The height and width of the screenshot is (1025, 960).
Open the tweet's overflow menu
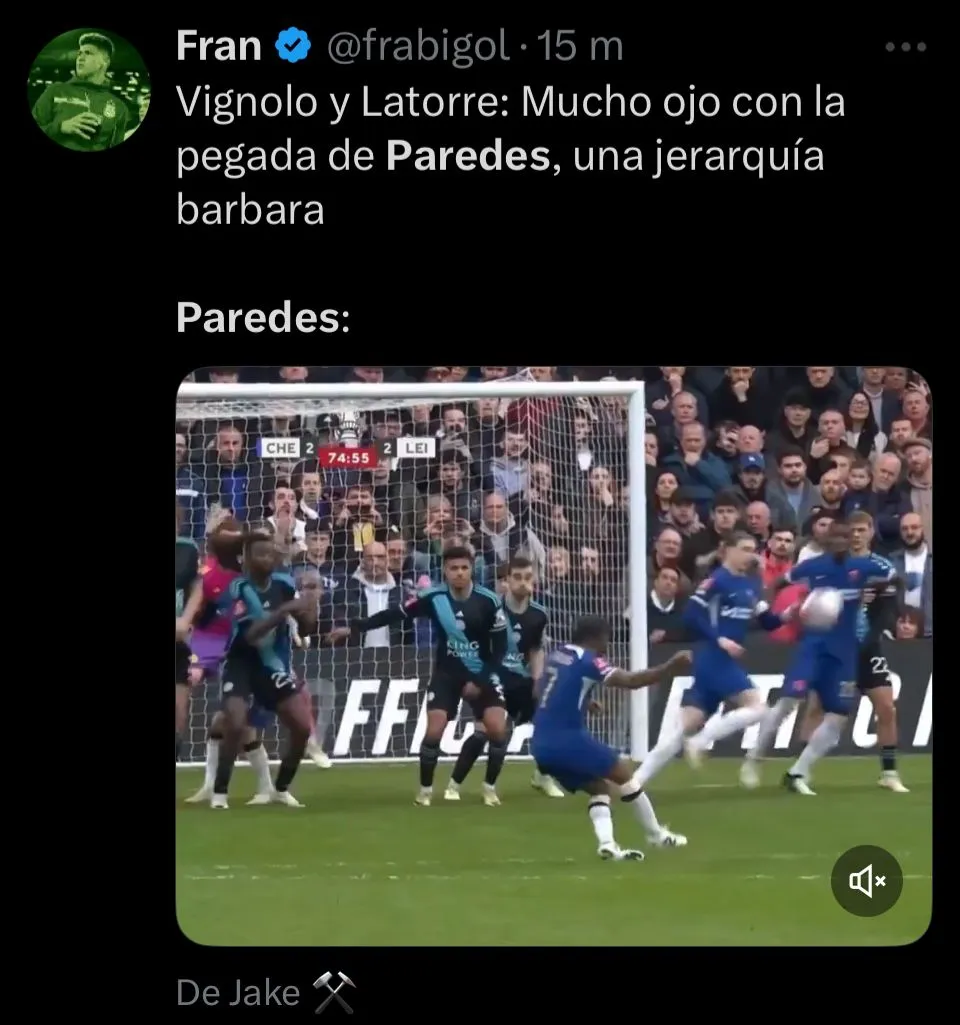tap(906, 47)
